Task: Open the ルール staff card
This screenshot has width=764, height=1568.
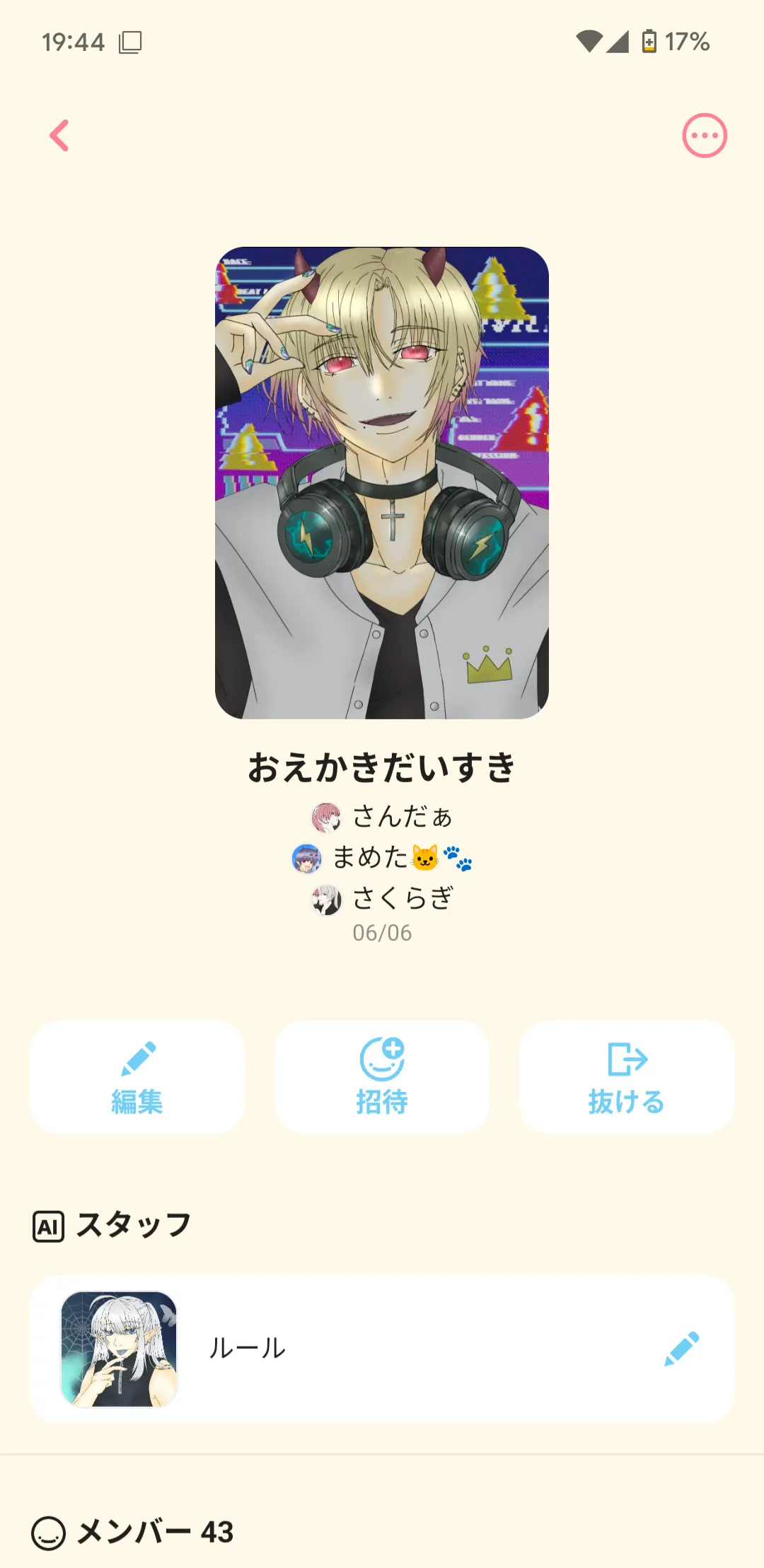Action: tap(382, 1349)
